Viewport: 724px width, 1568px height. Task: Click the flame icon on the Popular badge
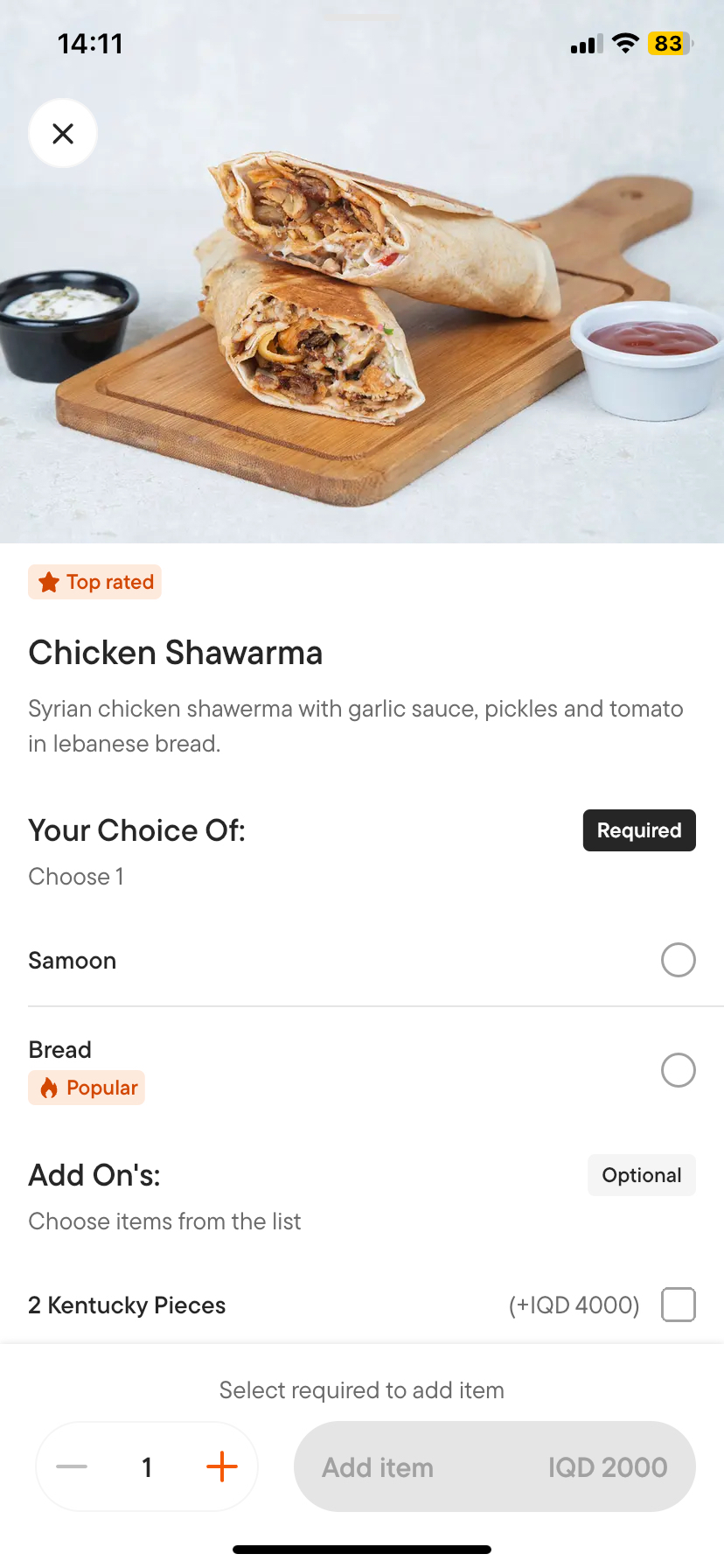tap(48, 1088)
